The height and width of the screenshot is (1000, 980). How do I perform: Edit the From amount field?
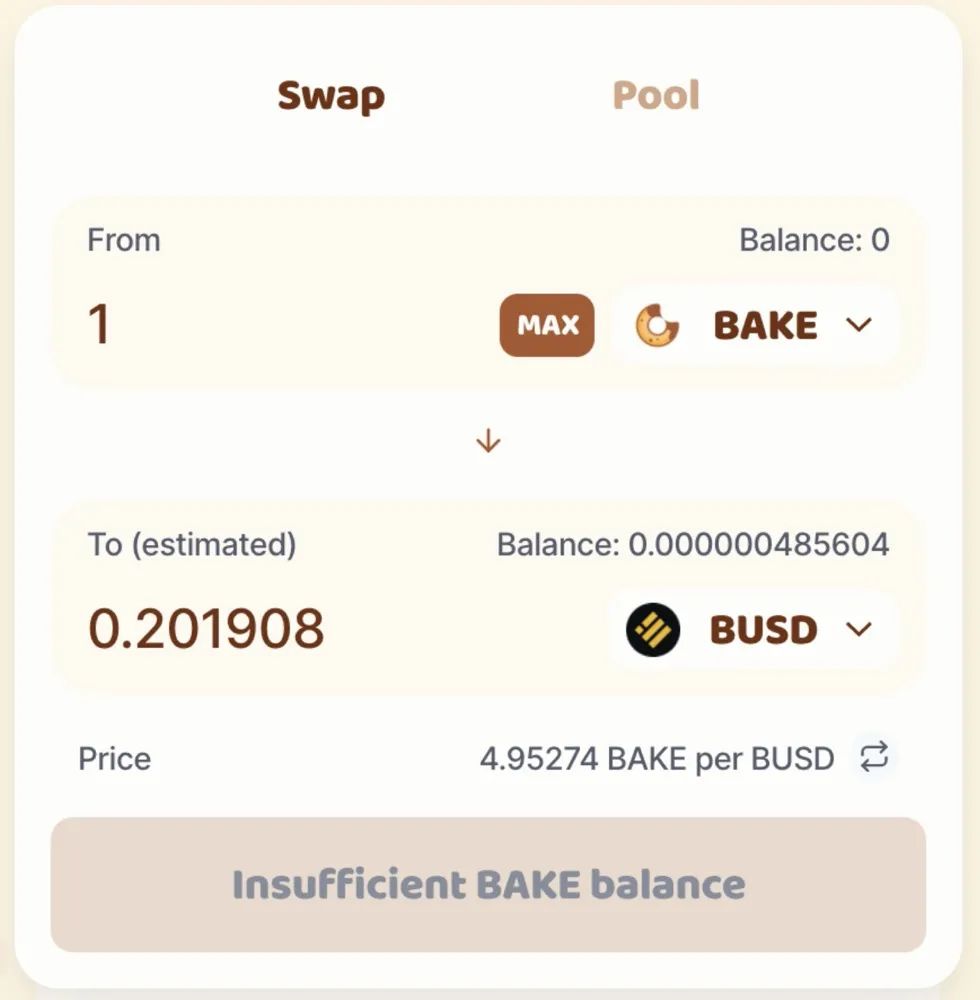pos(280,325)
